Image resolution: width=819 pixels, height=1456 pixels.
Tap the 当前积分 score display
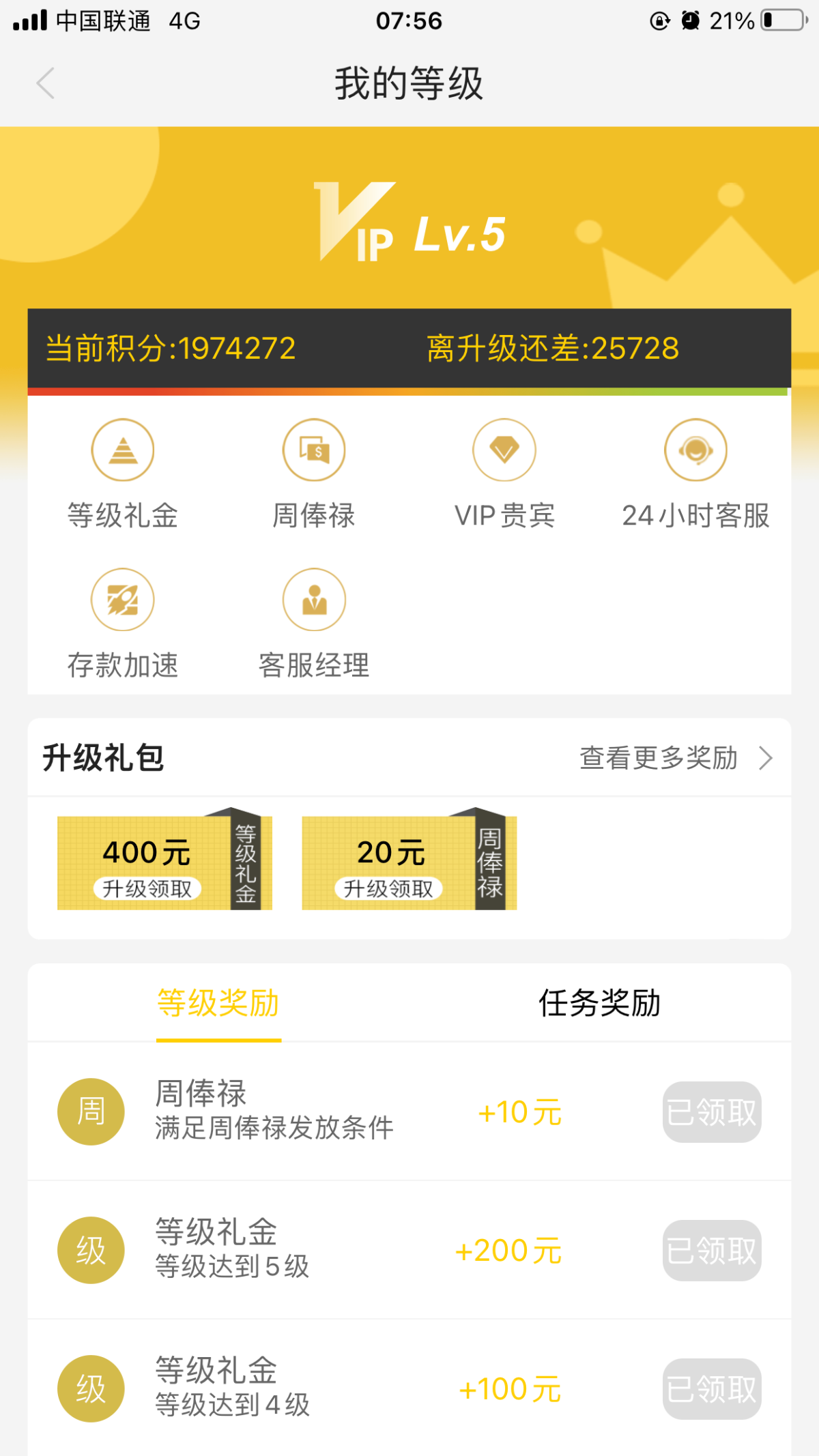(169, 349)
